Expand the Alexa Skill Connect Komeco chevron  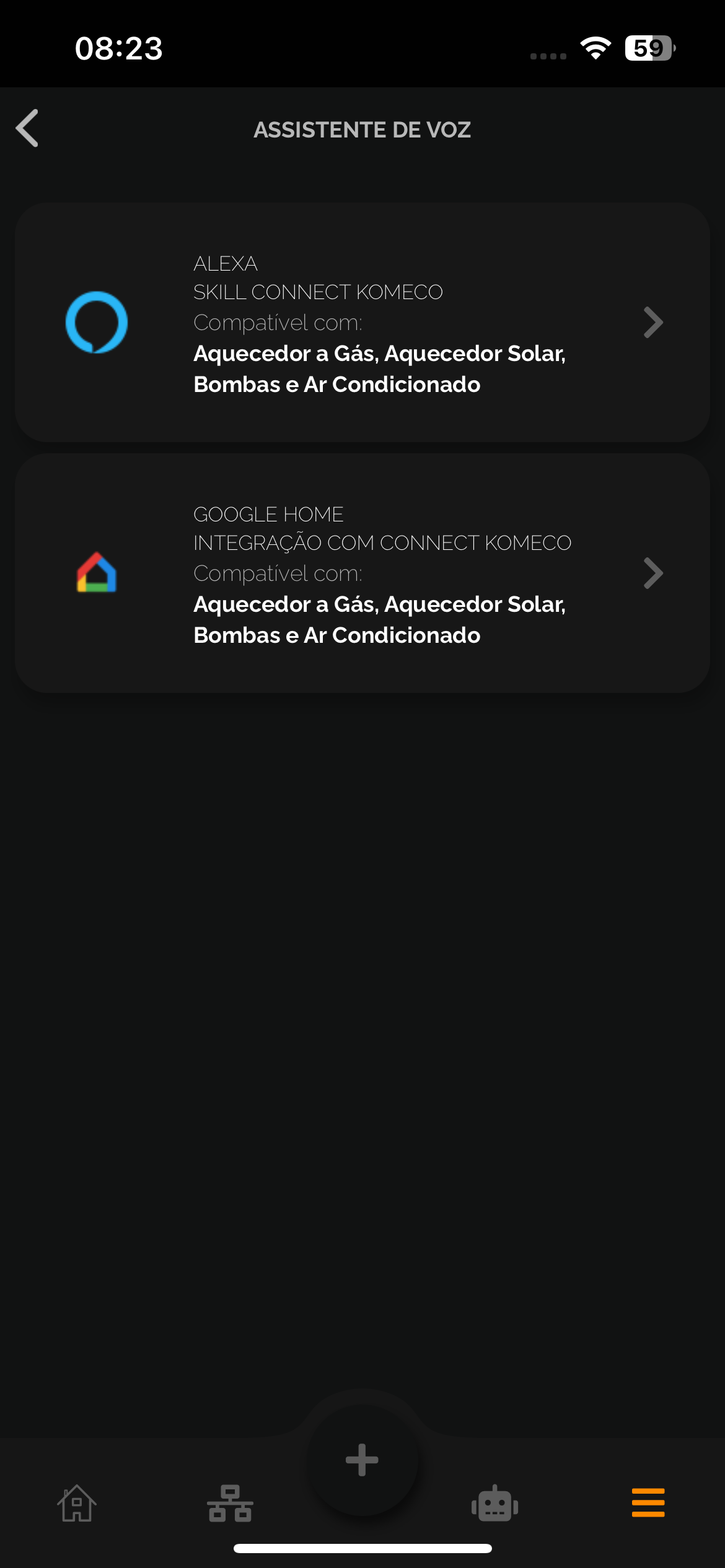point(652,321)
